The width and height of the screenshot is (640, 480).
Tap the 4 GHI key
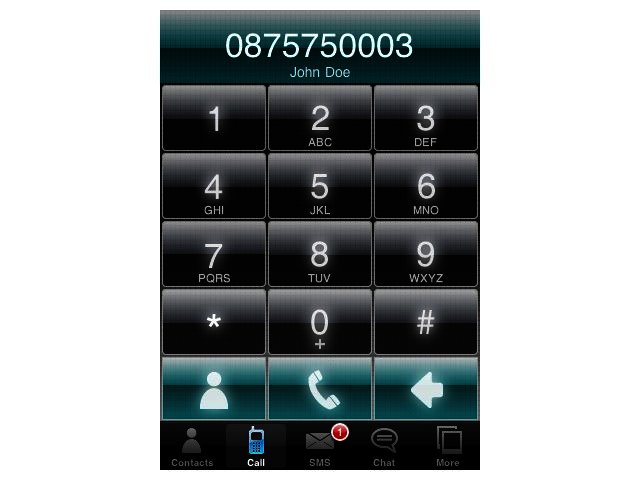point(214,187)
